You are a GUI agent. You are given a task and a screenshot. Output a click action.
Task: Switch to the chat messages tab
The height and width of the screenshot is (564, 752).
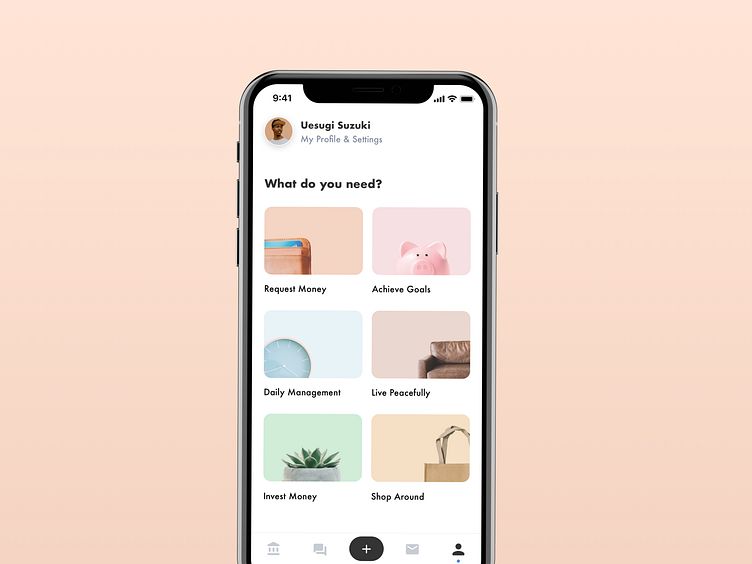point(320,549)
